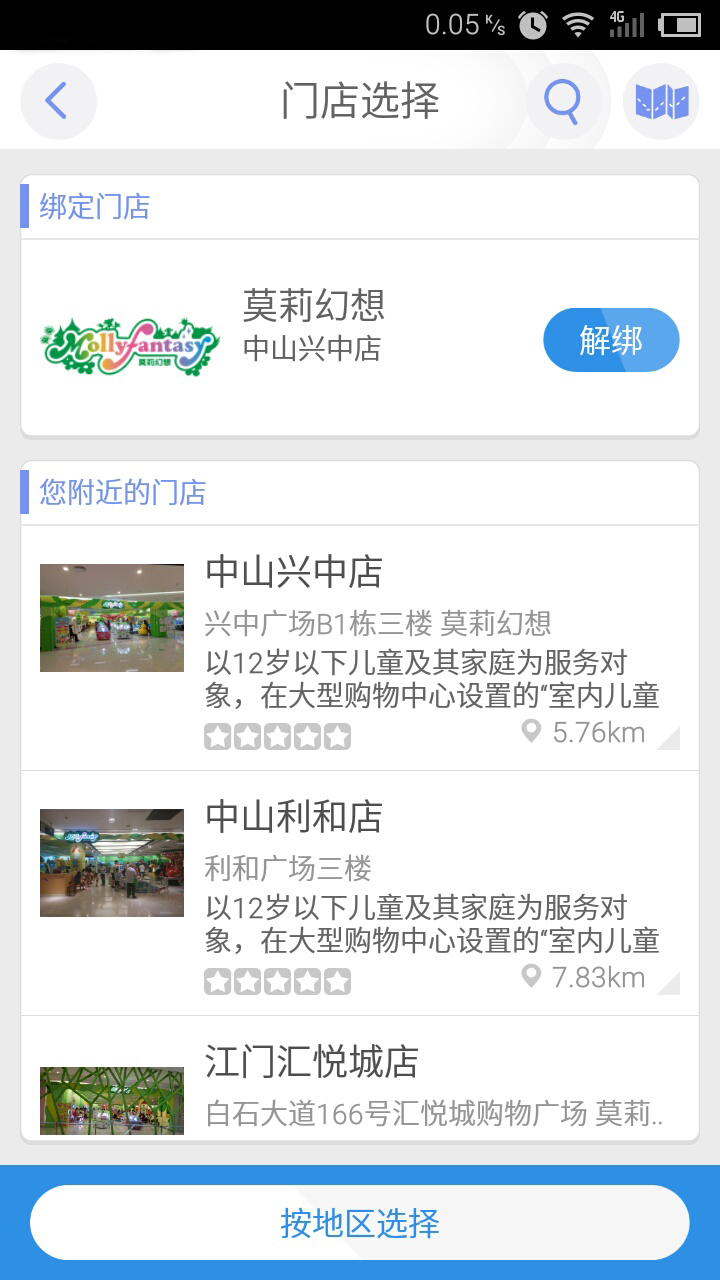This screenshot has width=720, height=1280.
Task: Select the third star under 中山兴中店
Action: pyautogui.click(x=278, y=735)
